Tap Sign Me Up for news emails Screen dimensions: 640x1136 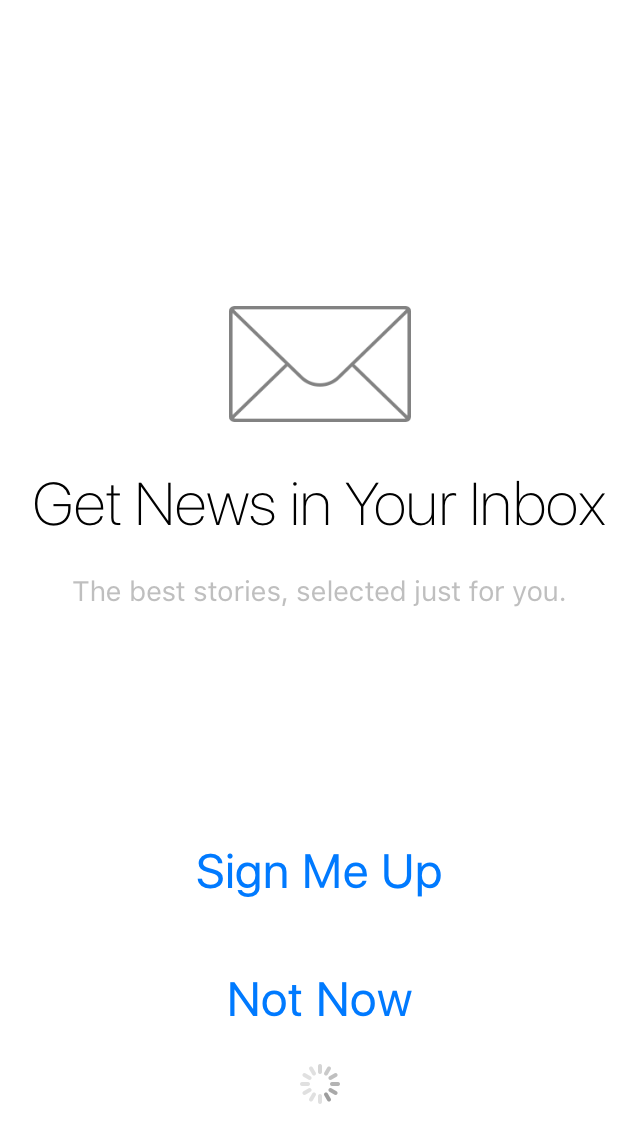[x=319, y=872]
